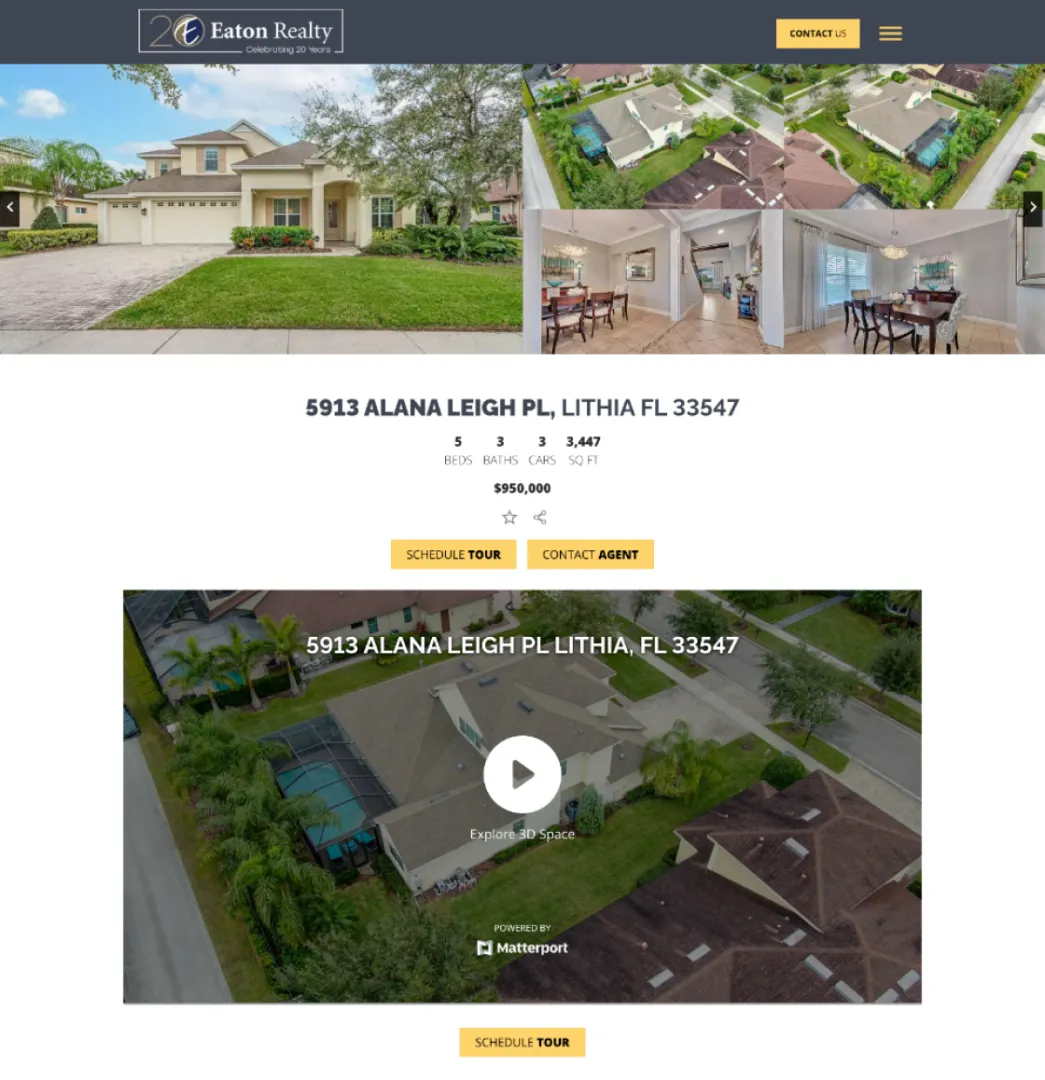Show next photo in gallery
1045x1080 pixels.
point(1033,209)
